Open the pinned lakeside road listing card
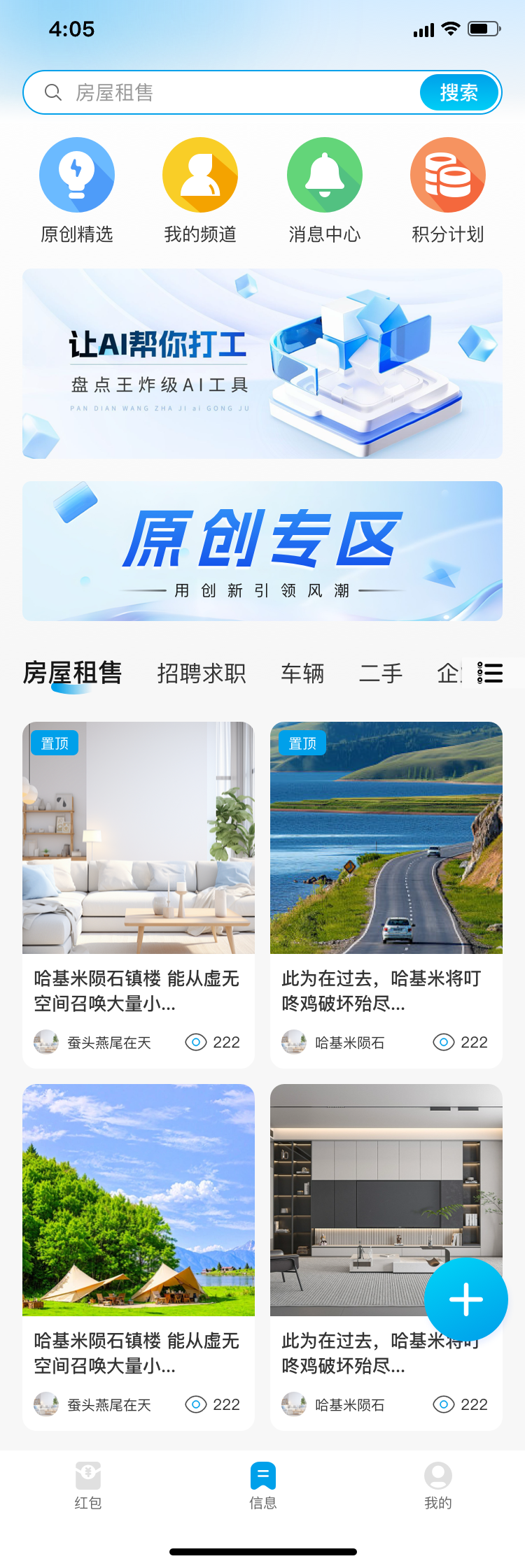 [386, 894]
